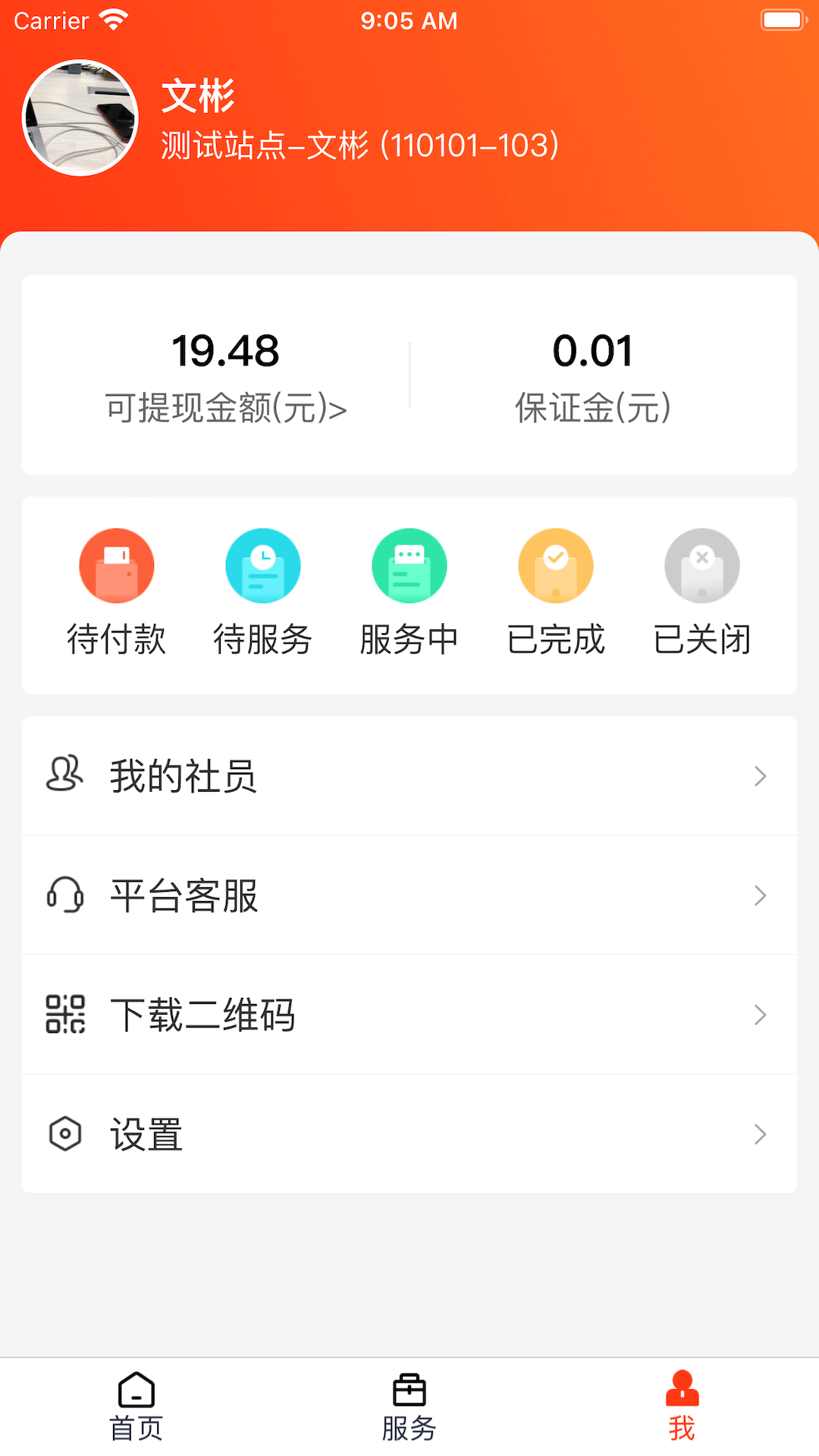819x1456 pixels.
Task: Click the 设置 gear icon
Action: [x=64, y=1133]
